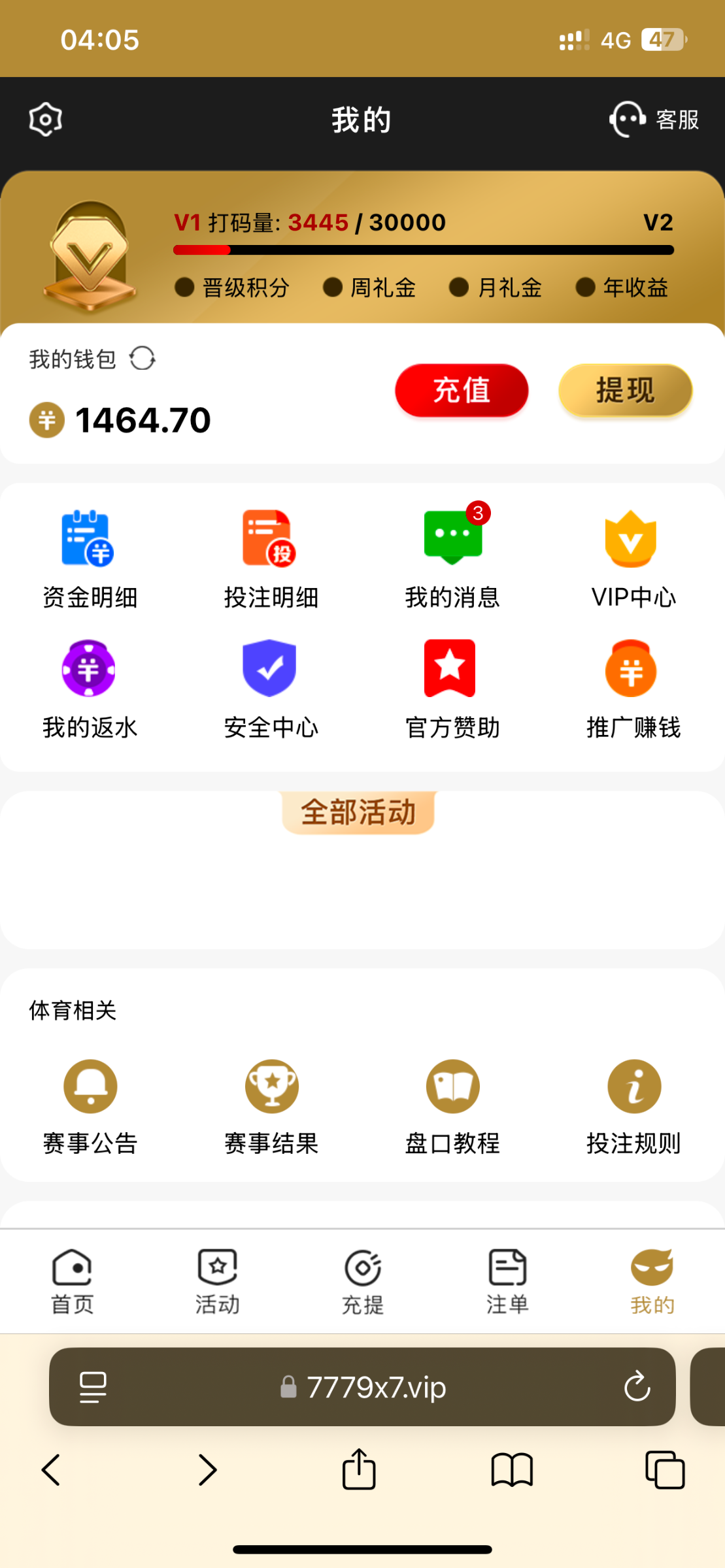
Task: Open 赛事结果
Action: click(271, 1105)
